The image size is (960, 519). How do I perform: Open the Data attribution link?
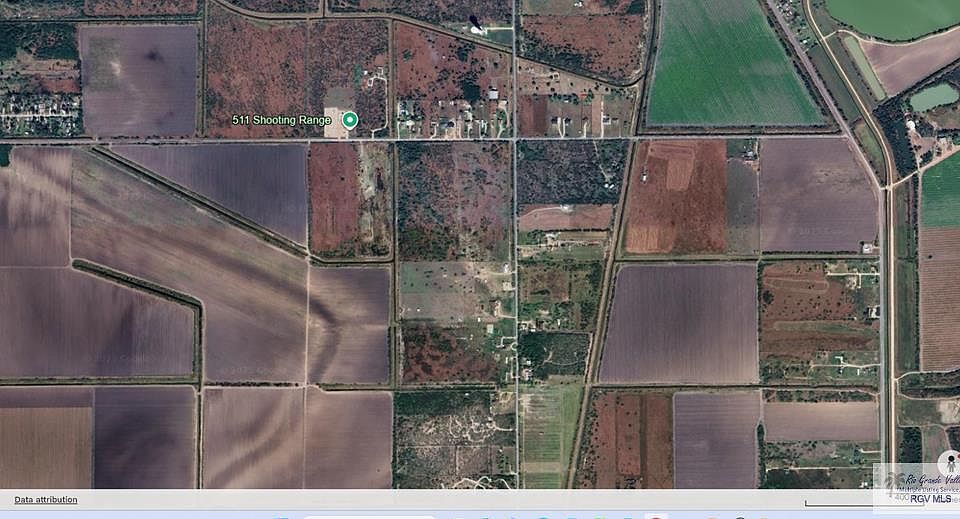tap(46, 500)
